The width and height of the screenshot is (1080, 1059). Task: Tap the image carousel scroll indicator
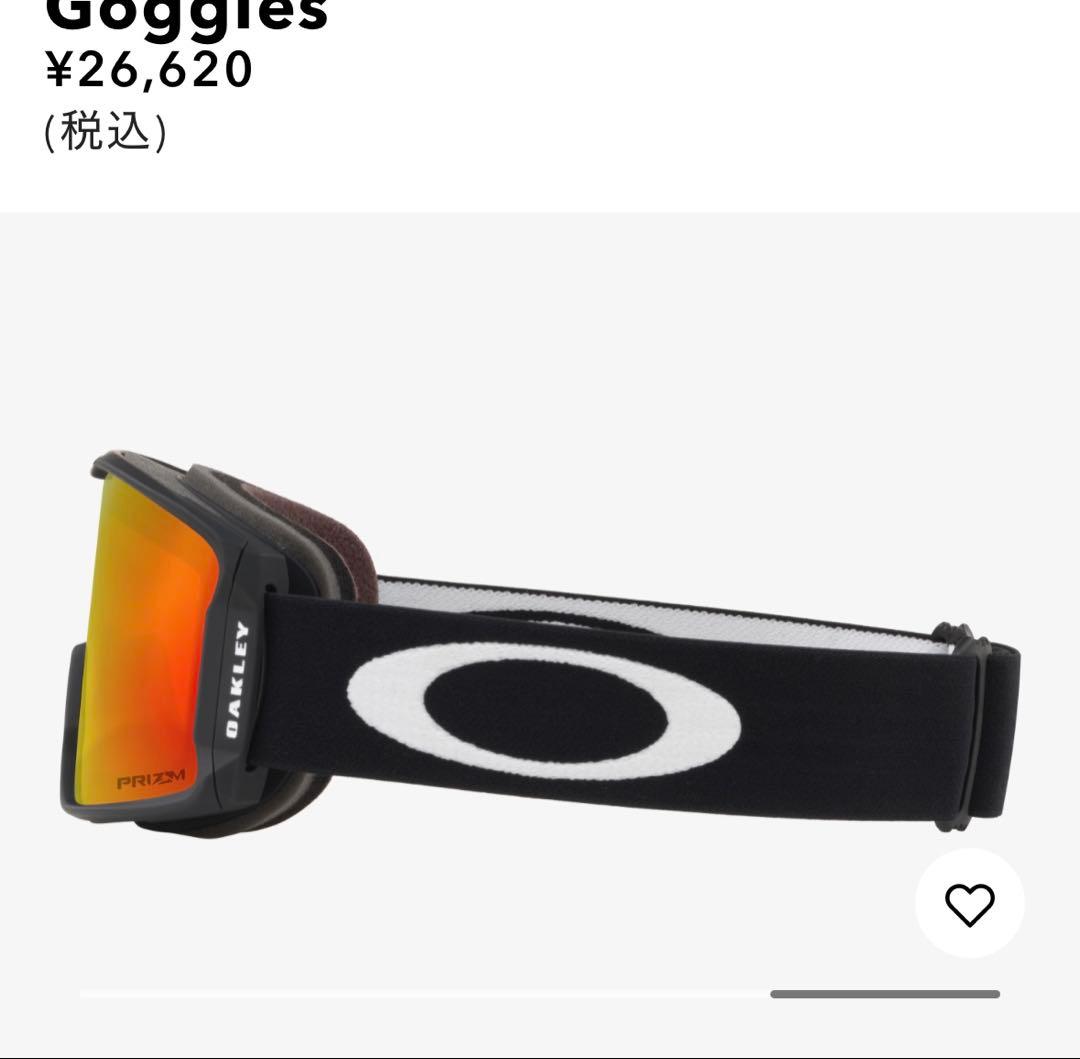[884, 994]
